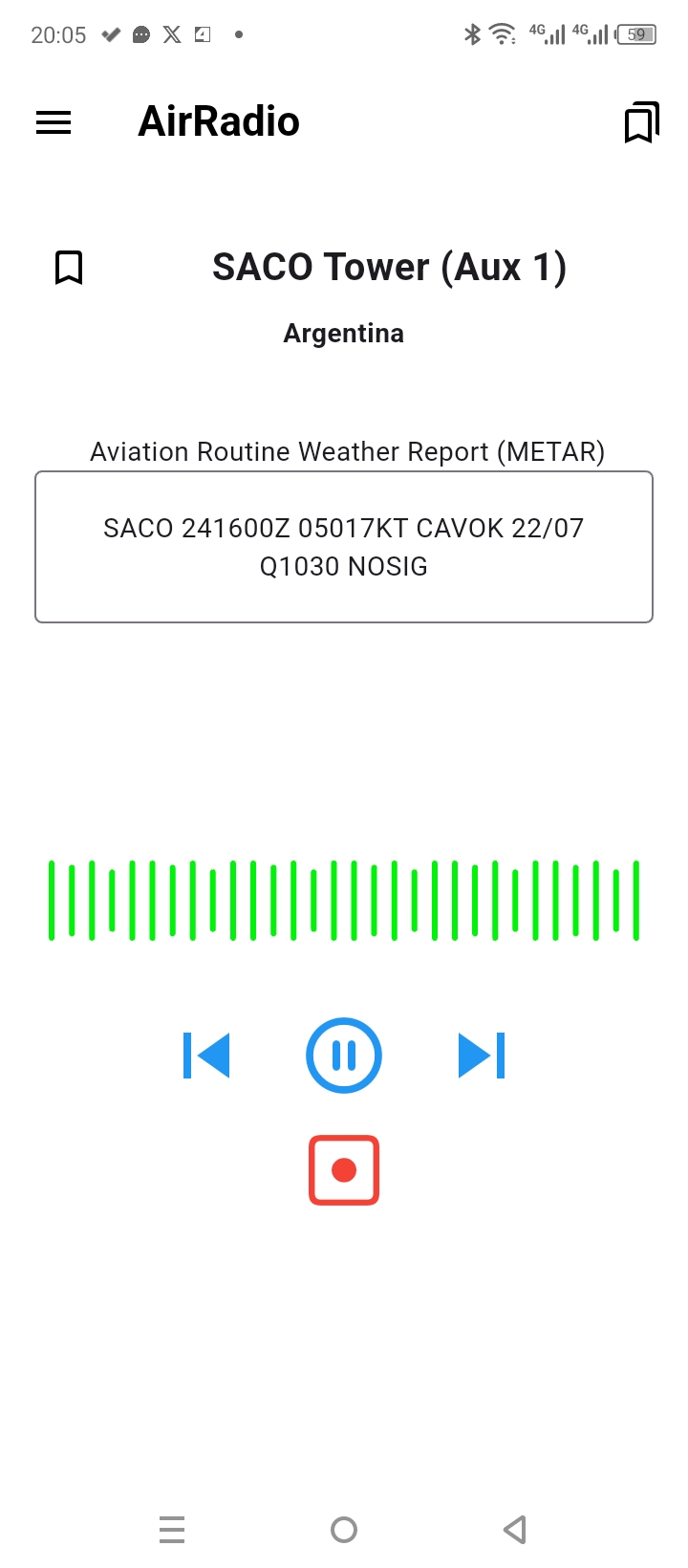This screenshot has width=688, height=1568.
Task: Go back using system navigation
Action: click(x=515, y=1530)
